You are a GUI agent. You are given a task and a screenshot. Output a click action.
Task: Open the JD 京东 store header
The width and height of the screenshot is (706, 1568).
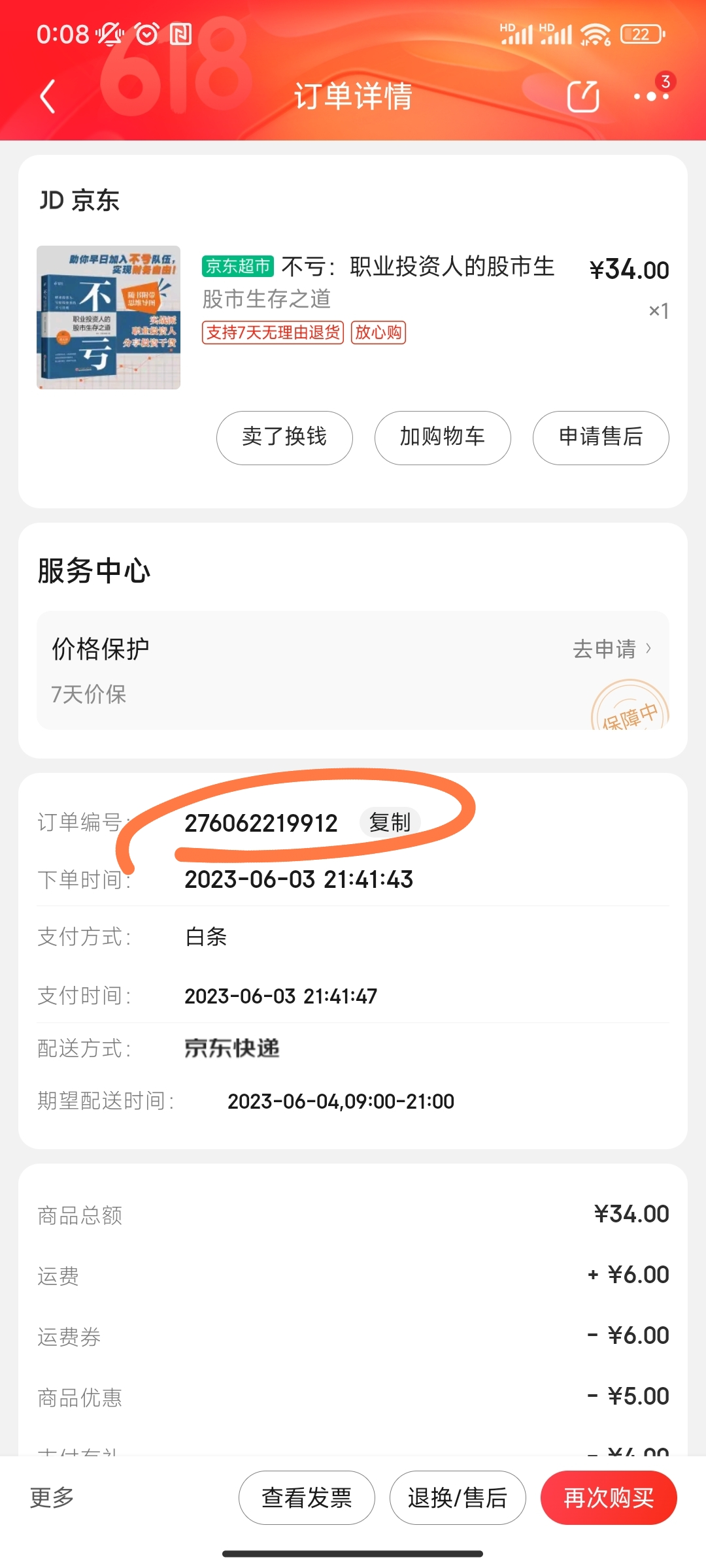tap(80, 200)
